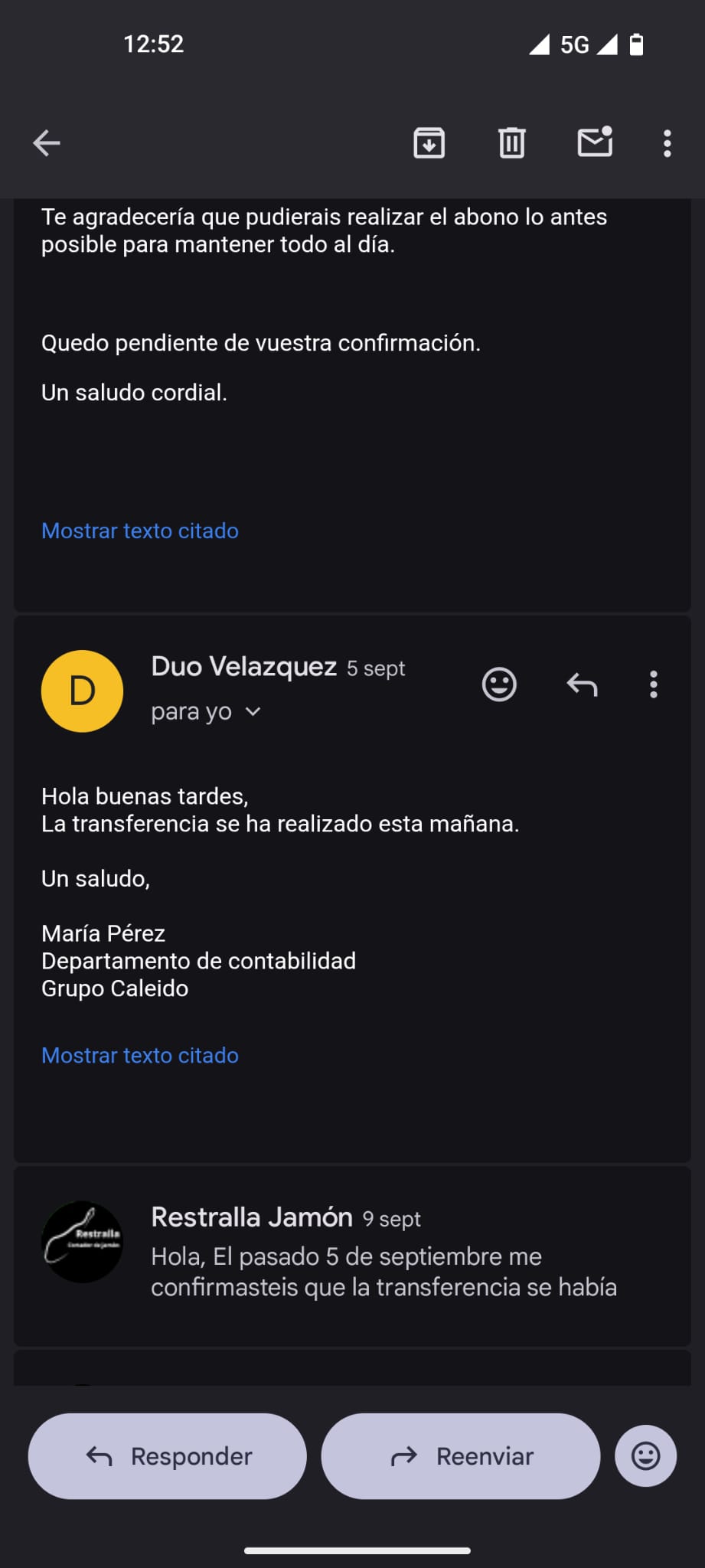The height and width of the screenshot is (1568, 705).
Task: Archive this email conversation
Action: 429,143
